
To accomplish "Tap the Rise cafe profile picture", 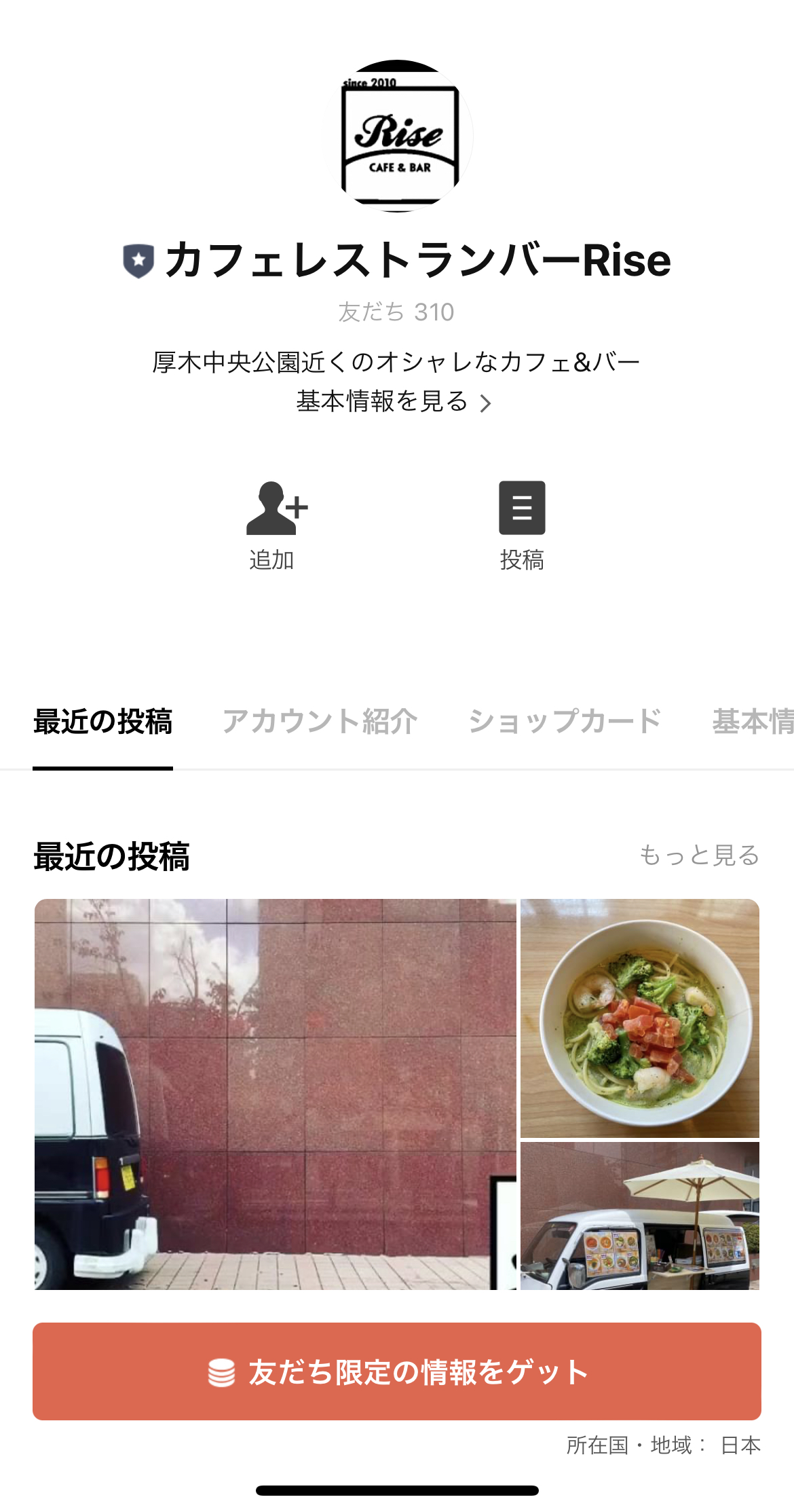I will point(397,136).
